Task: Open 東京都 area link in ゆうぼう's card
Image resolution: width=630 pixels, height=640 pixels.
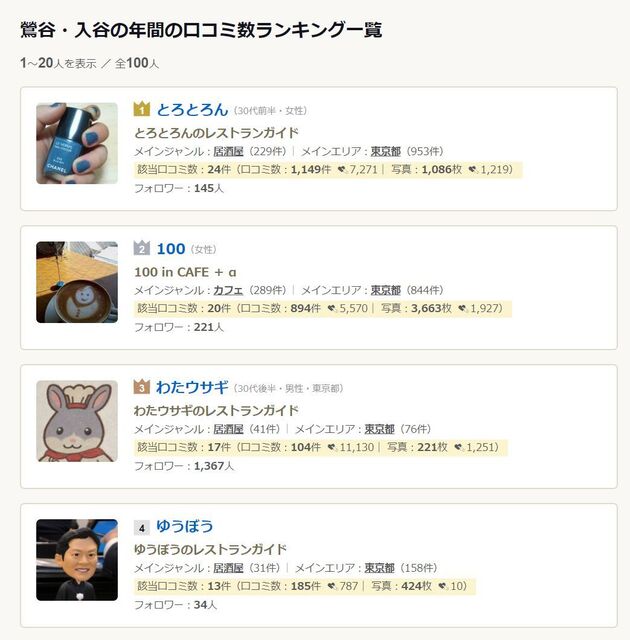Action: (379, 568)
